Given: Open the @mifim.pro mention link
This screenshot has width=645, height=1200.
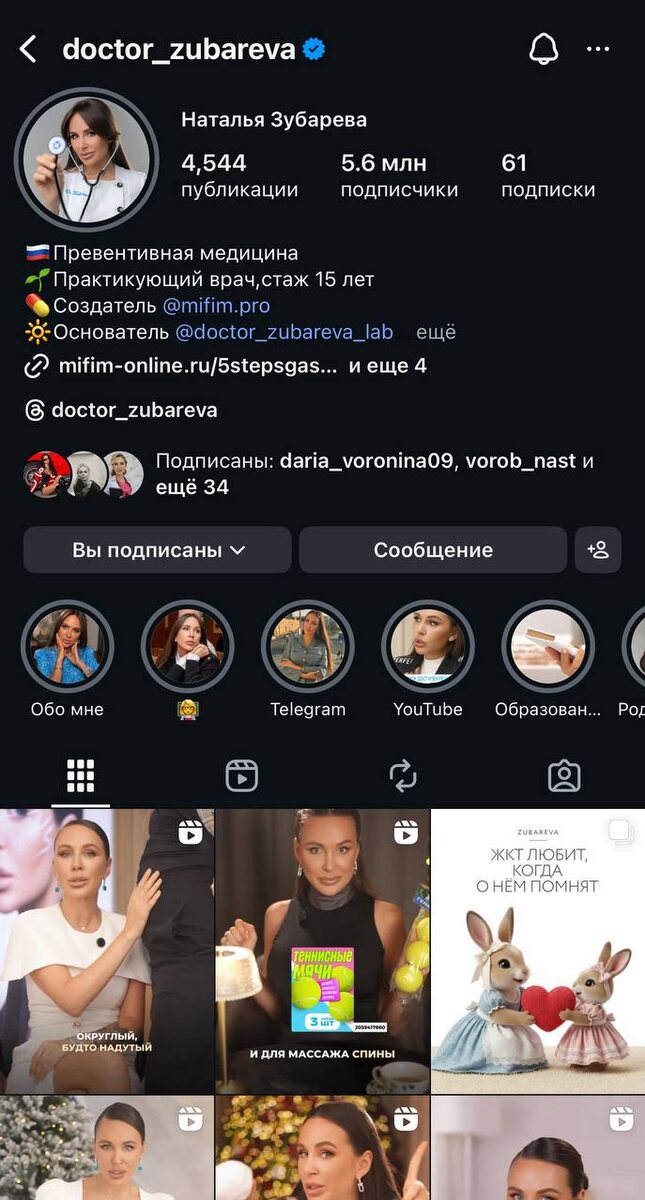Looking at the screenshot, I should tap(216, 306).
